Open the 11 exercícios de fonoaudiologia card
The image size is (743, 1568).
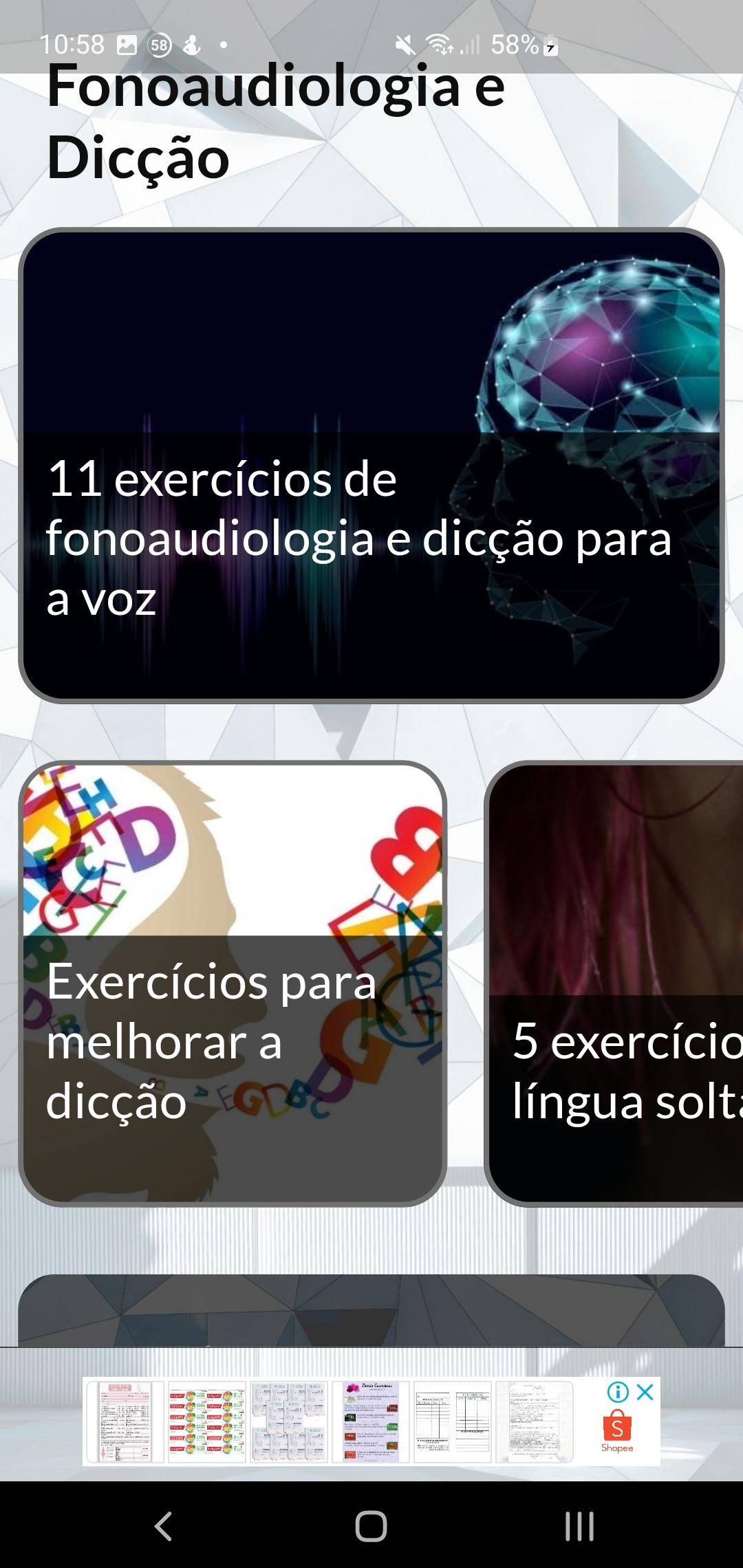[x=371, y=465]
